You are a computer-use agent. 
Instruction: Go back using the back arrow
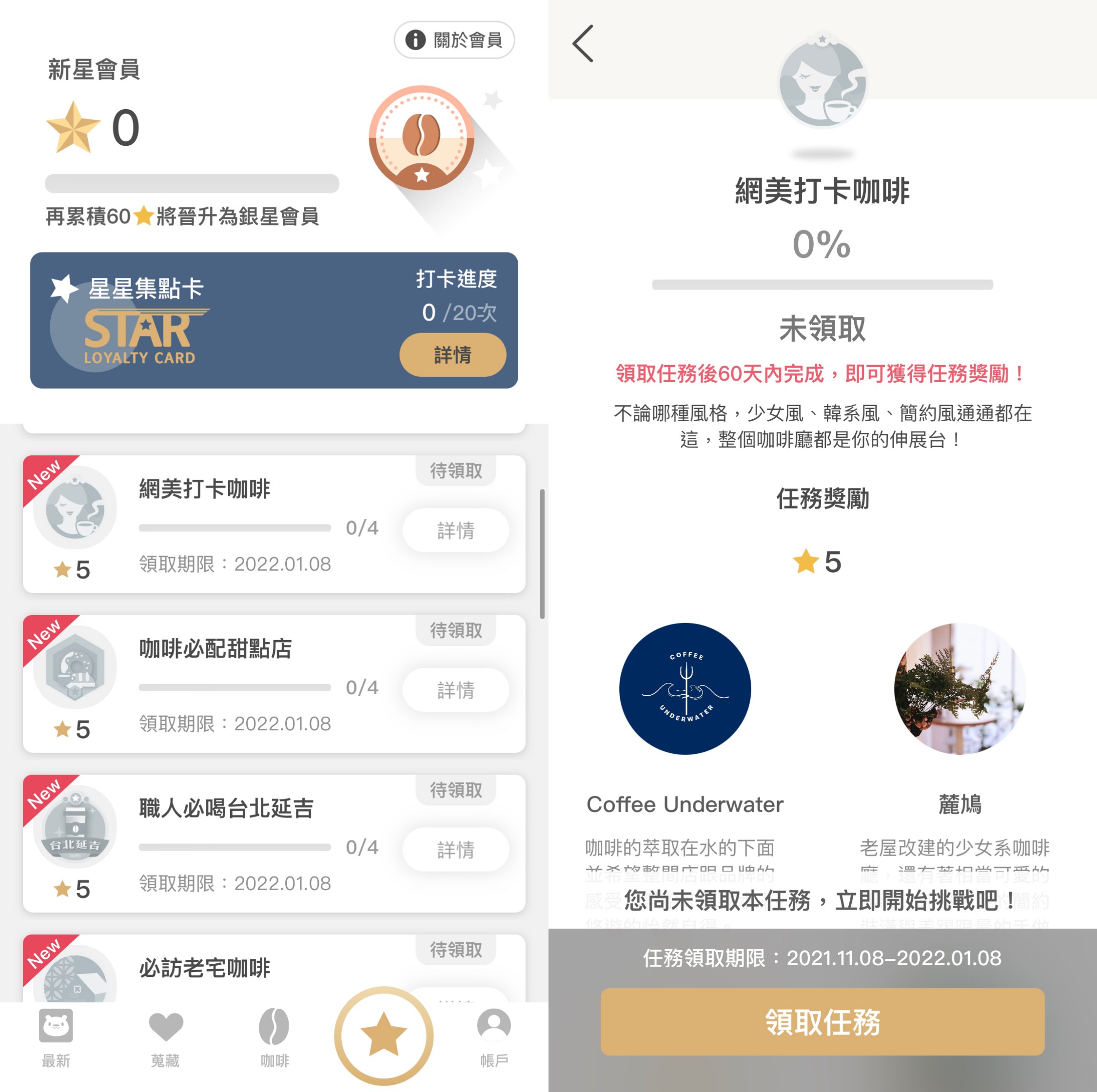pos(583,43)
